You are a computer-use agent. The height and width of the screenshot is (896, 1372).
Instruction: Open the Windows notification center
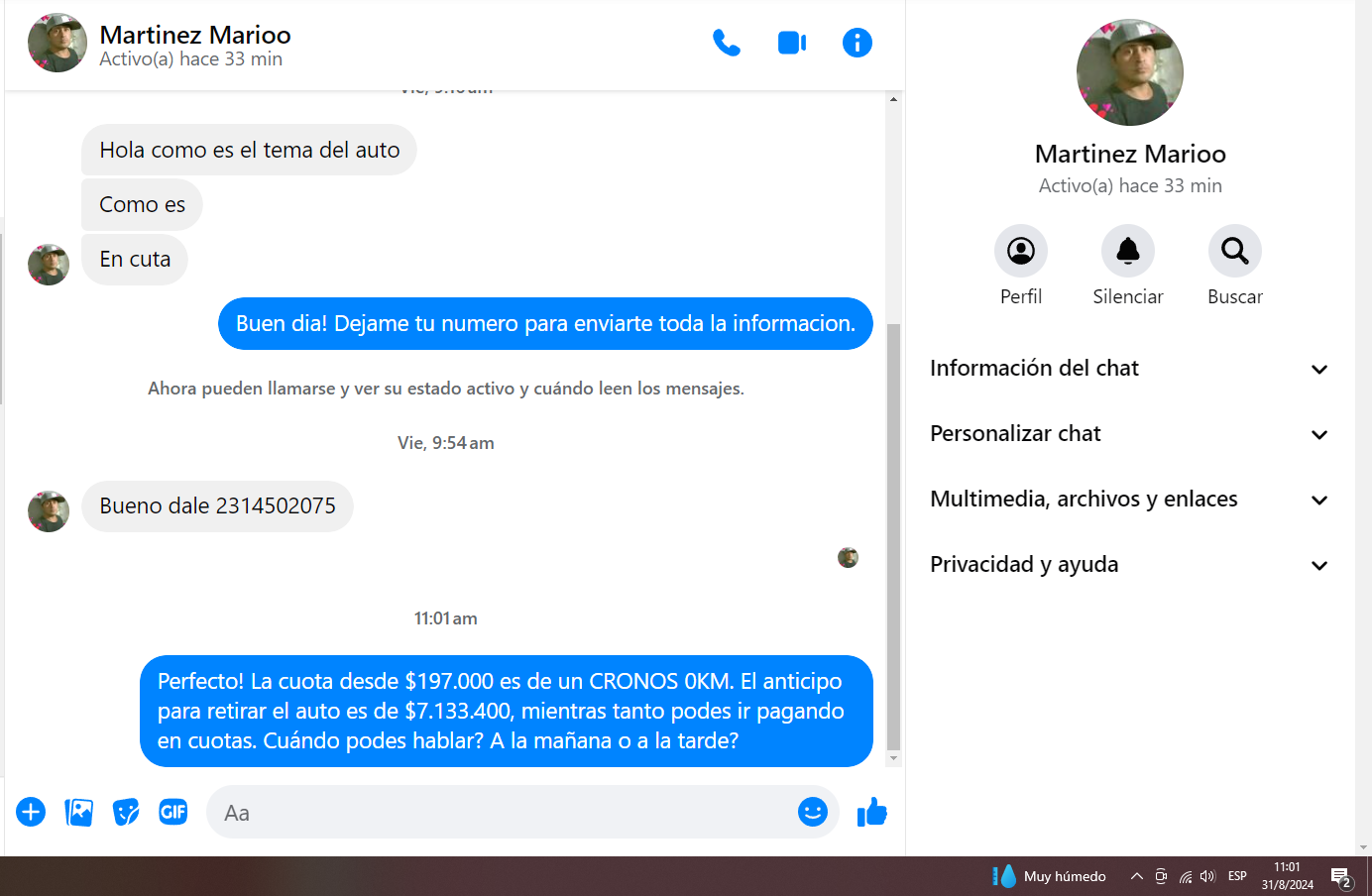(1341, 877)
